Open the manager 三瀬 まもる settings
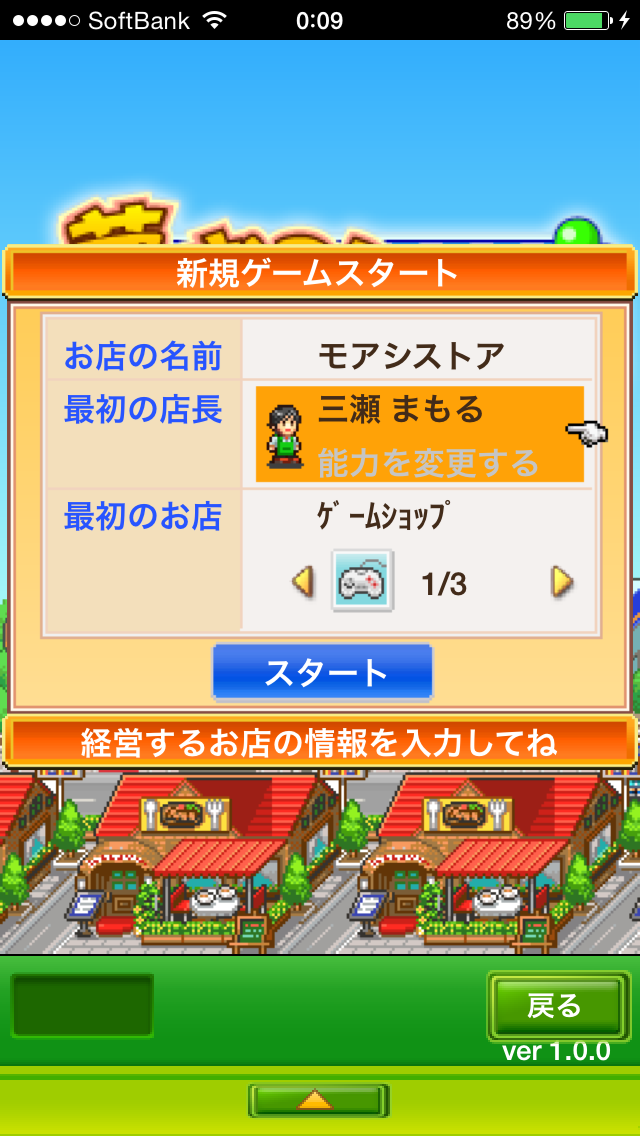The height and width of the screenshot is (1136, 640). [x=420, y=434]
